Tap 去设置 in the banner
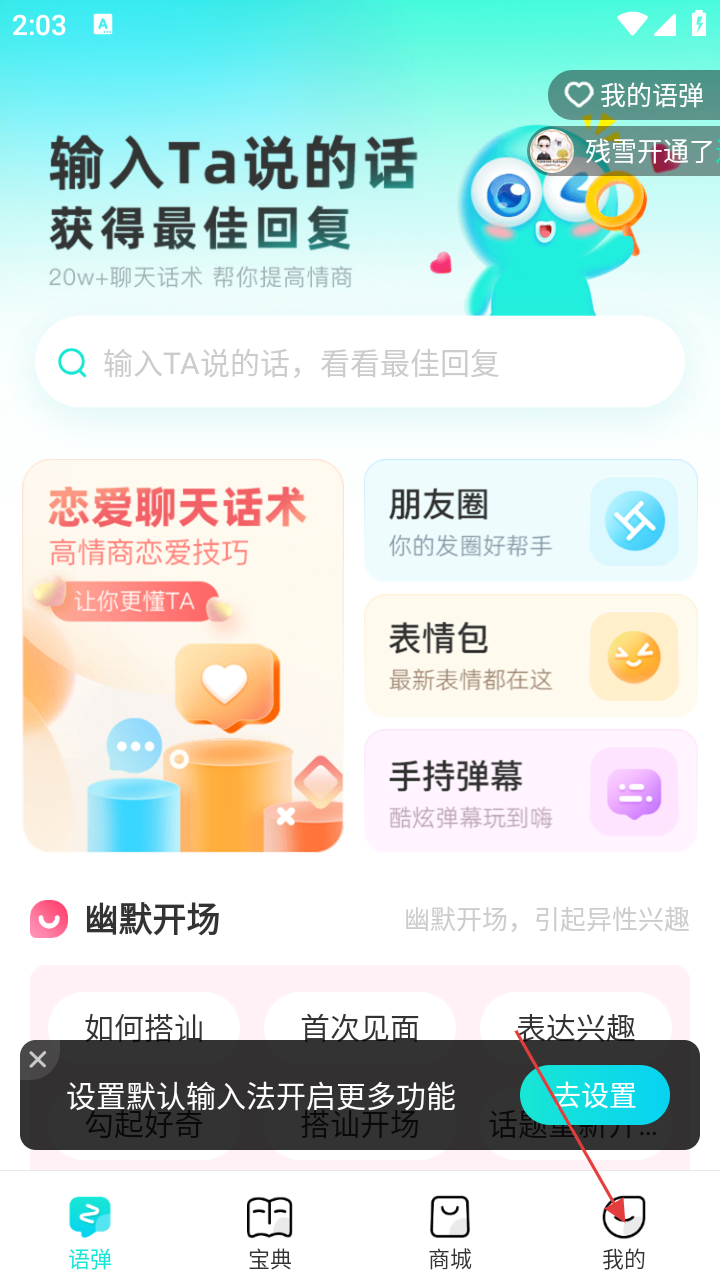The width and height of the screenshot is (720, 1280). coord(595,1096)
